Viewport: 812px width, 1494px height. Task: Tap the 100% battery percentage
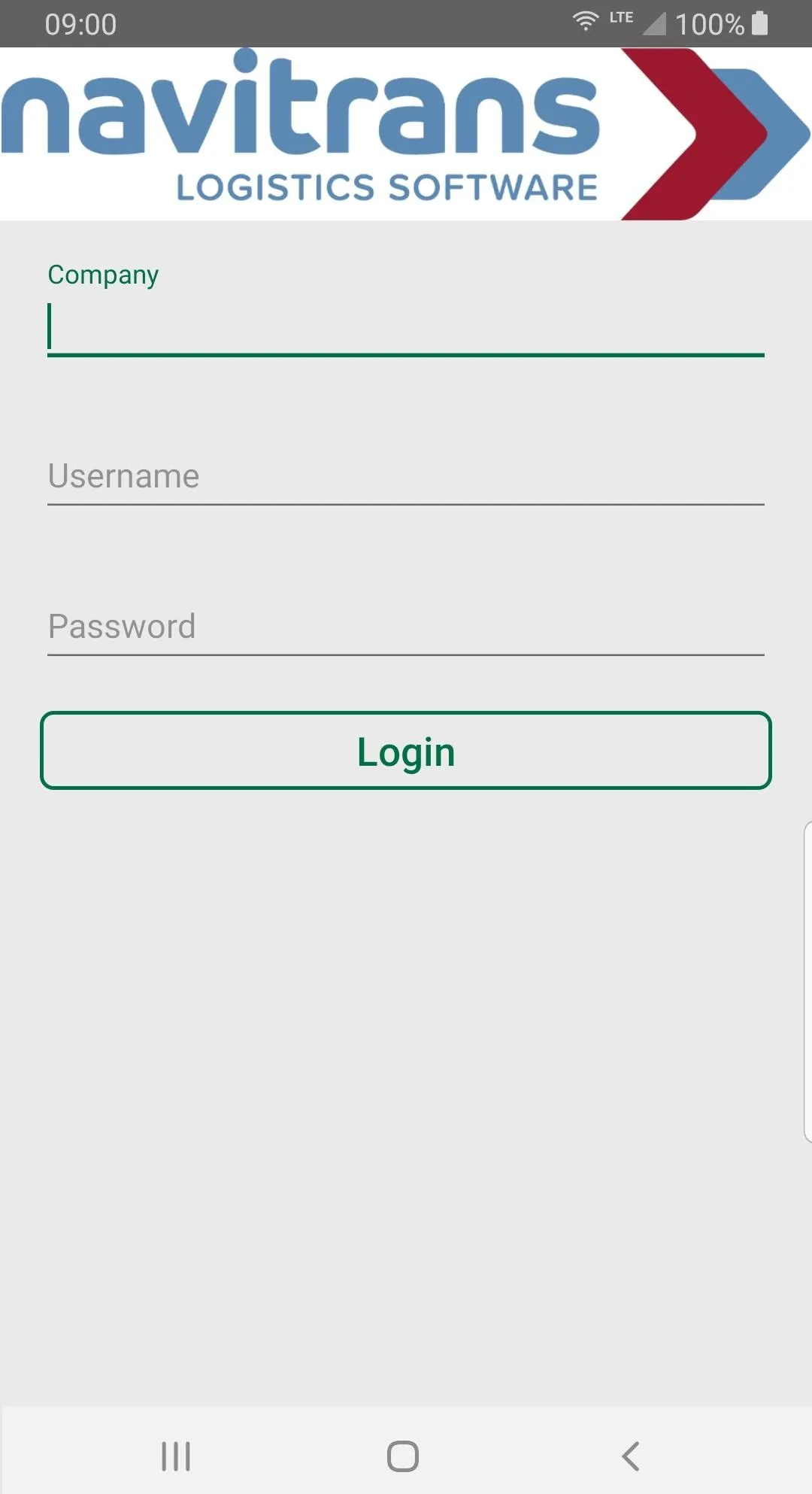tap(710, 24)
